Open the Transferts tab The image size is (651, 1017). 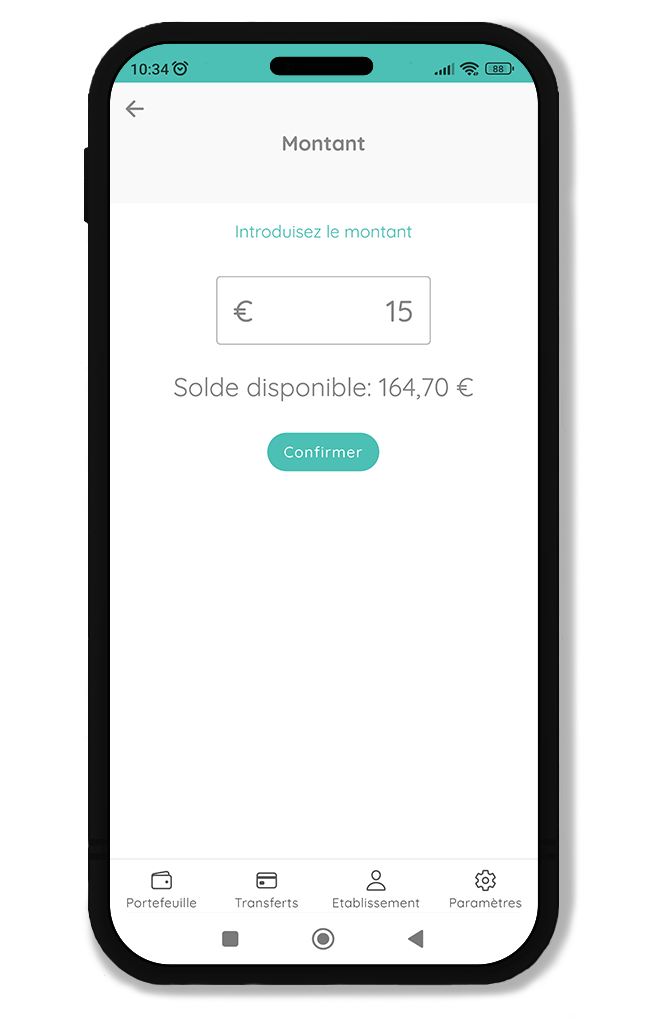click(266, 889)
